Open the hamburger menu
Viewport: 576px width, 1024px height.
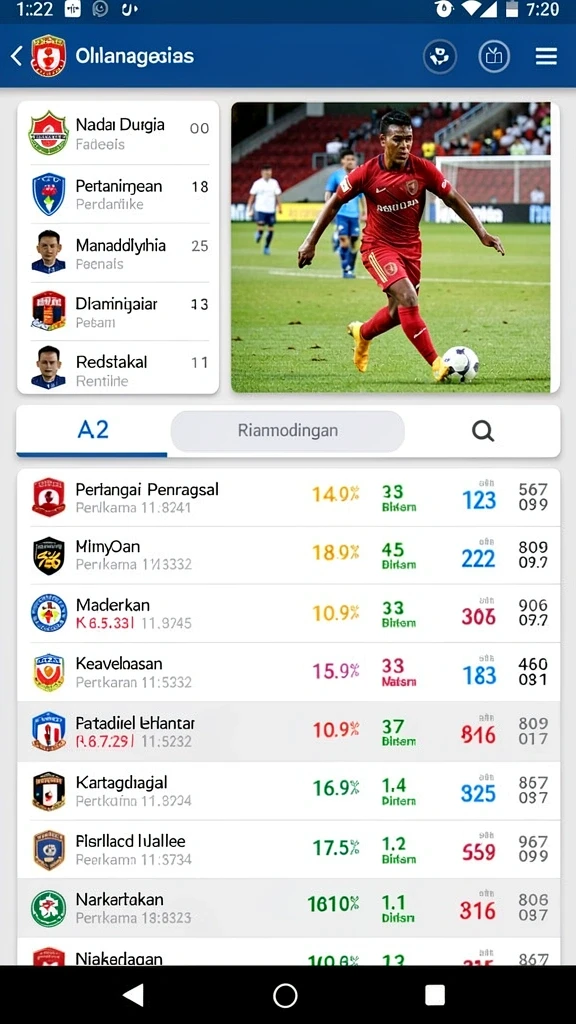point(546,56)
